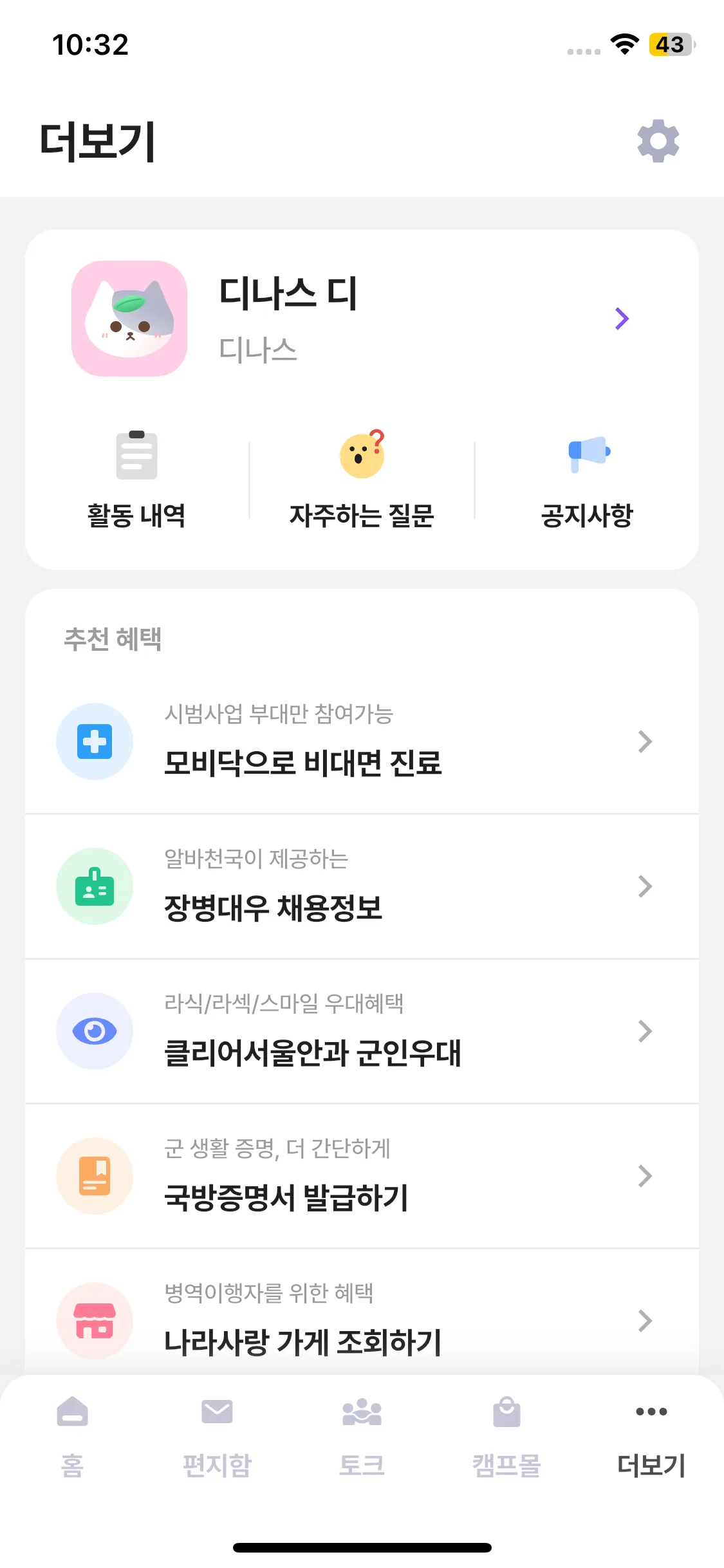Screen dimensions: 724x1568
Task: Open 클리어서울안과 군인우대
Action: (360, 1031)
